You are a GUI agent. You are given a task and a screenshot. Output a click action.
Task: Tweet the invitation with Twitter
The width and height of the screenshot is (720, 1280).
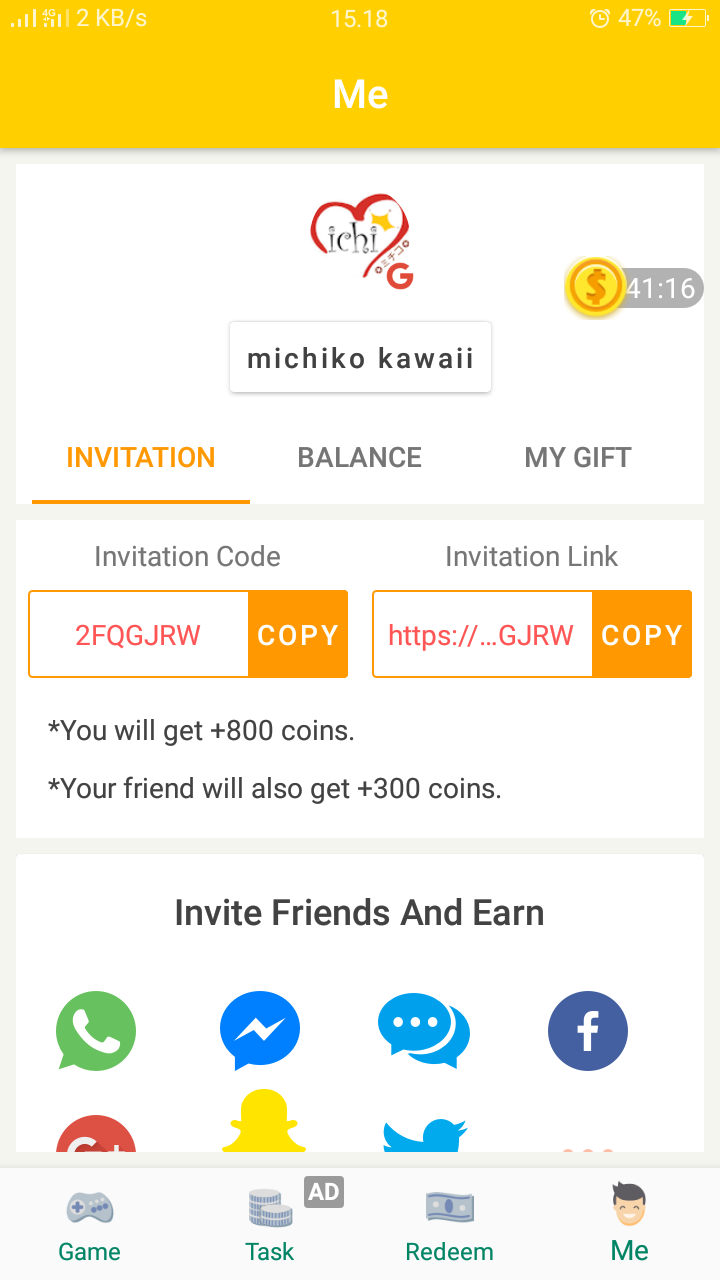click(425, 1134)
